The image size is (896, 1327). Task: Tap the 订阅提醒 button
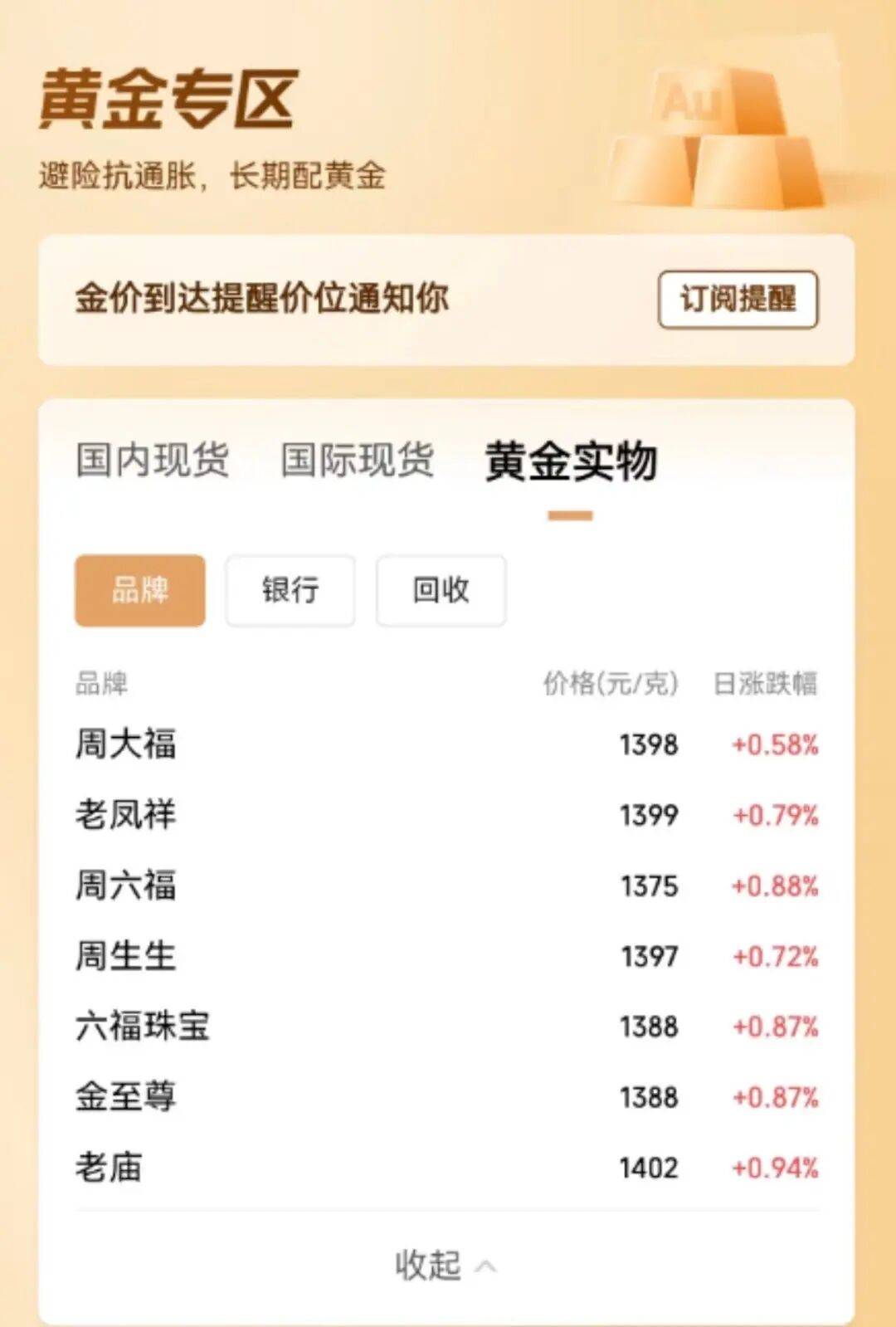pyautogui.click(x=738, y=299)
